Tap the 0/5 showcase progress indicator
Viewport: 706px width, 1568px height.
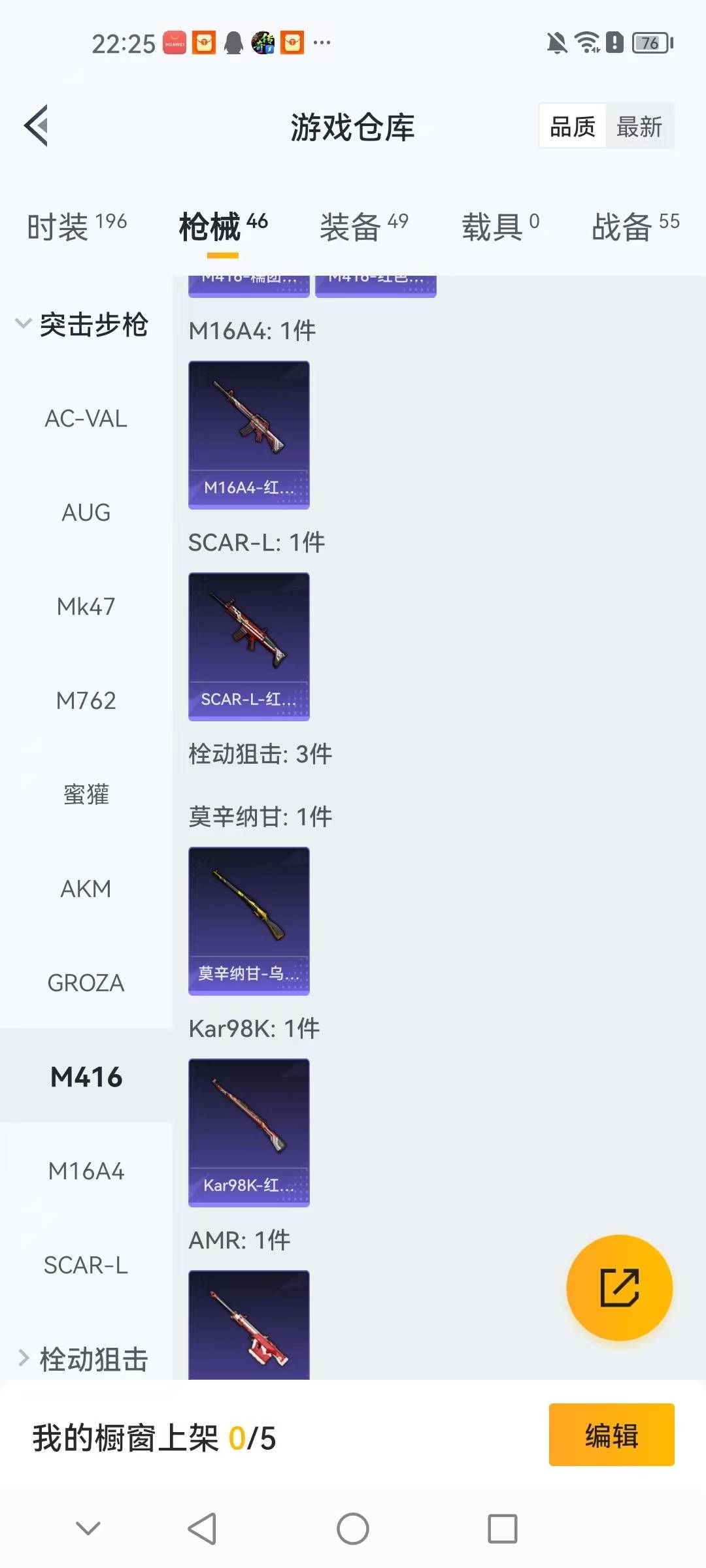(255, 1437)
